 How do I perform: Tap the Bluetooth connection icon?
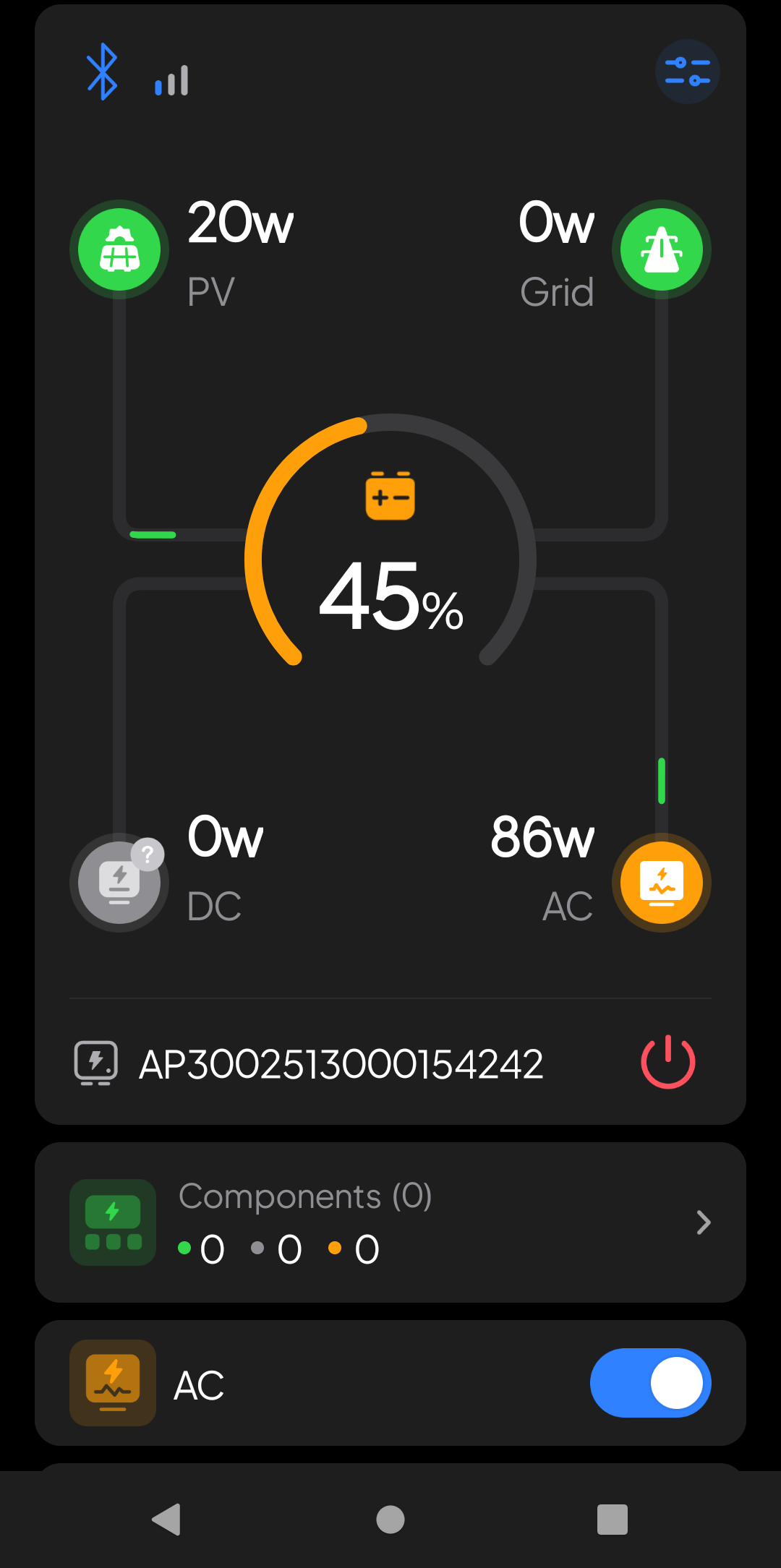[102, 72]
